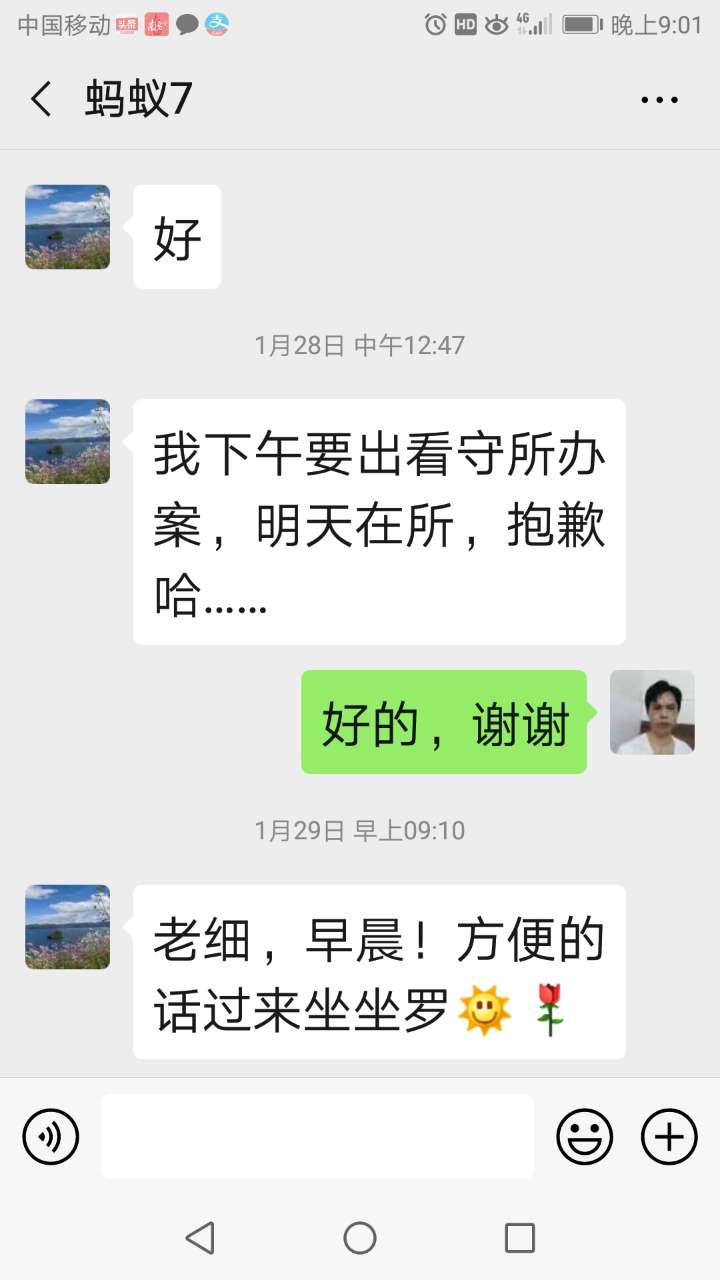Switch to voice message input
720x1280 pixels.
51,1137
